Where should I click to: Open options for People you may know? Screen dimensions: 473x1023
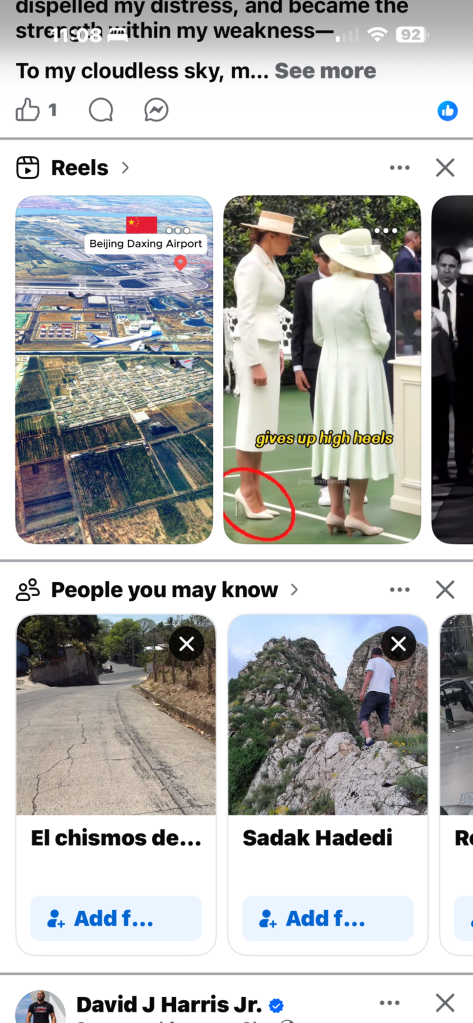point(399,590)
